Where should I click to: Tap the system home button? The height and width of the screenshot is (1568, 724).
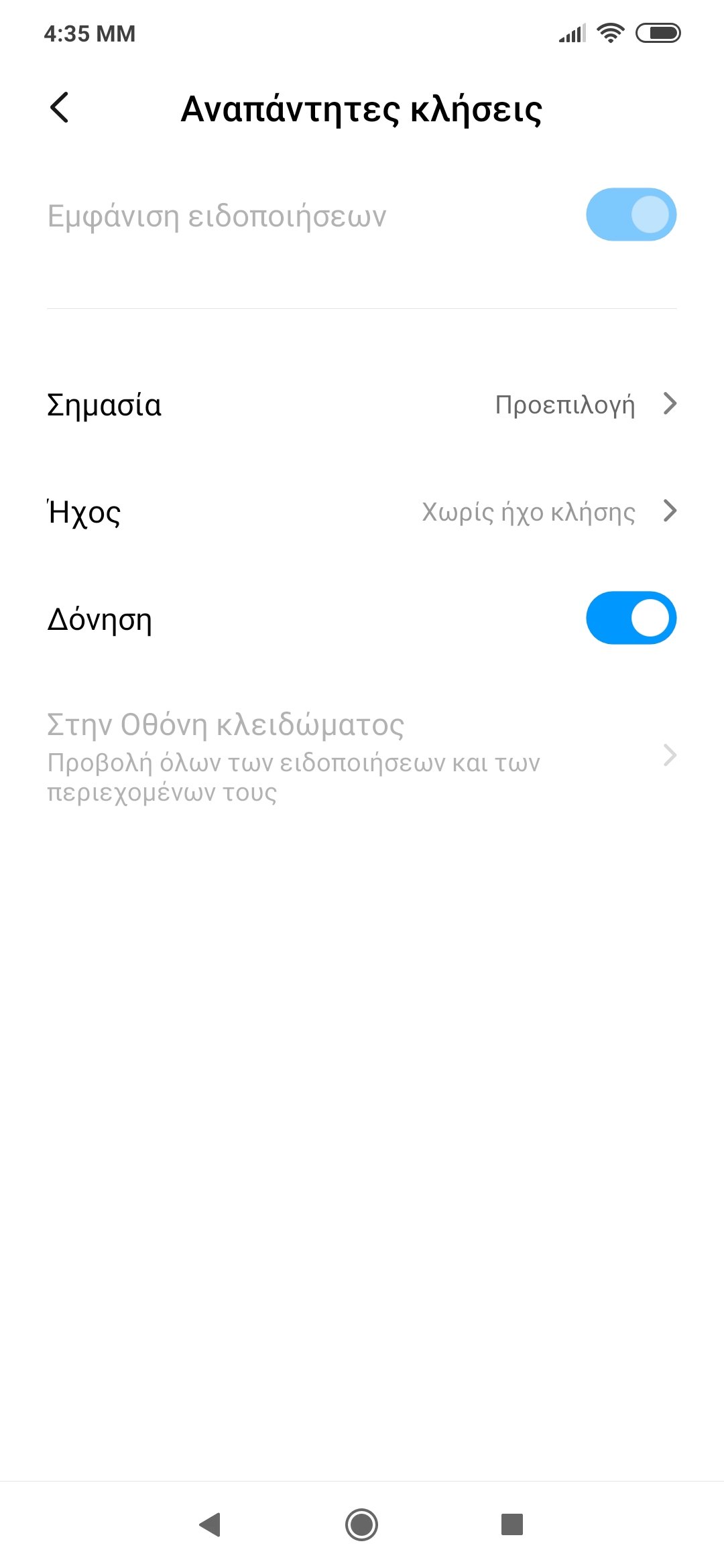pos(362,1524)
